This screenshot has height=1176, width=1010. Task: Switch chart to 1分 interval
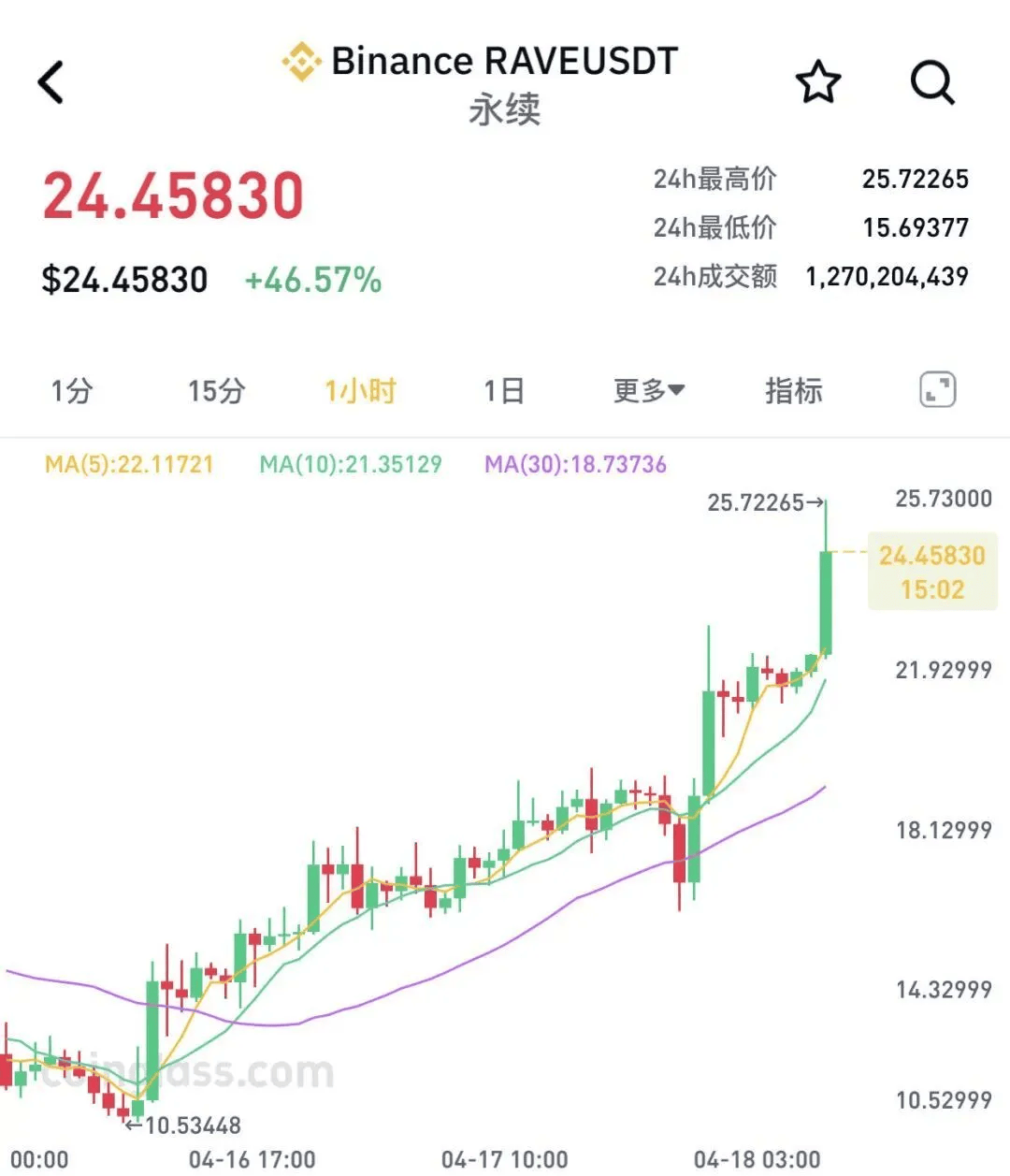(x=72, y=390)
